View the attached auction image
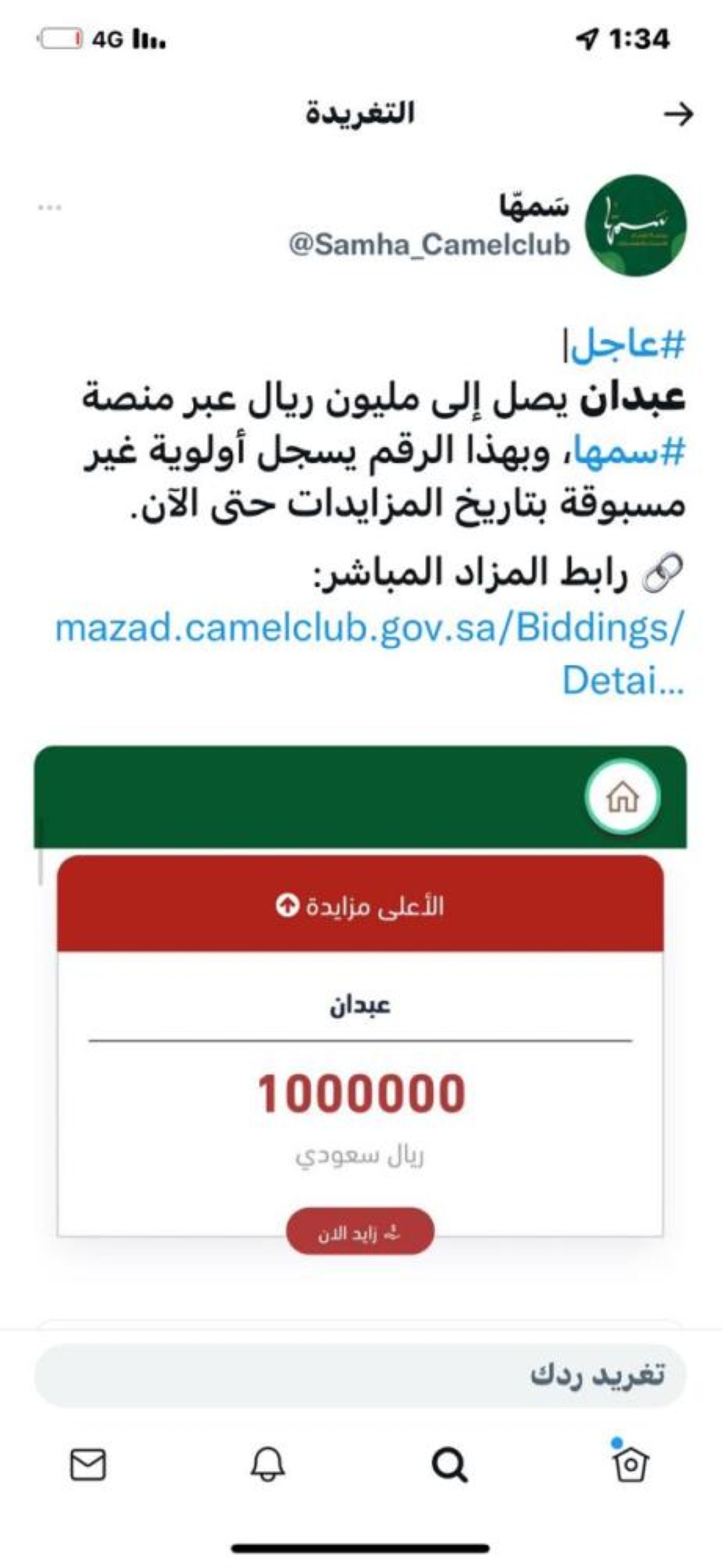Viewport: 723px width, 1568px height. [360, 1012]
